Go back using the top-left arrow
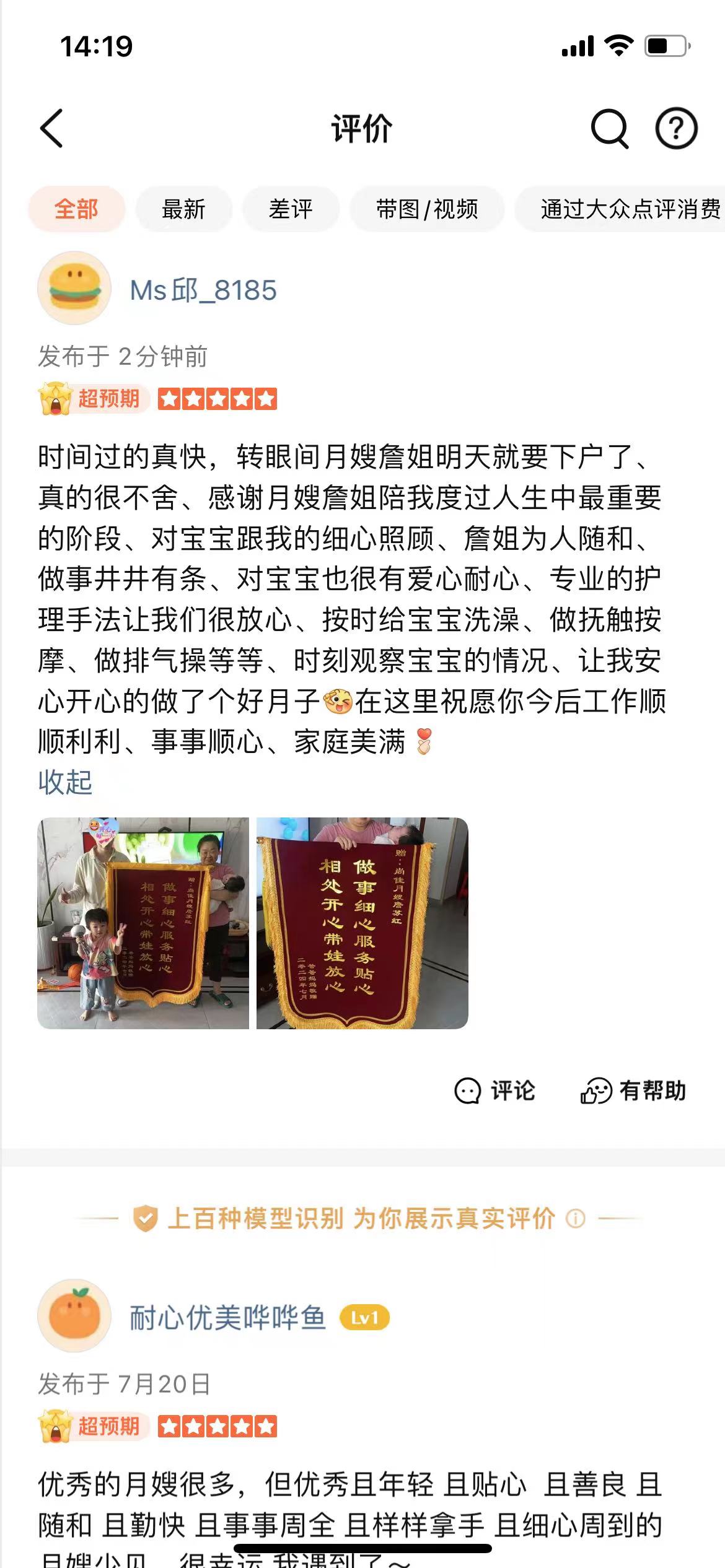The width and height of the screenshot is (725, 1568). 51,129
